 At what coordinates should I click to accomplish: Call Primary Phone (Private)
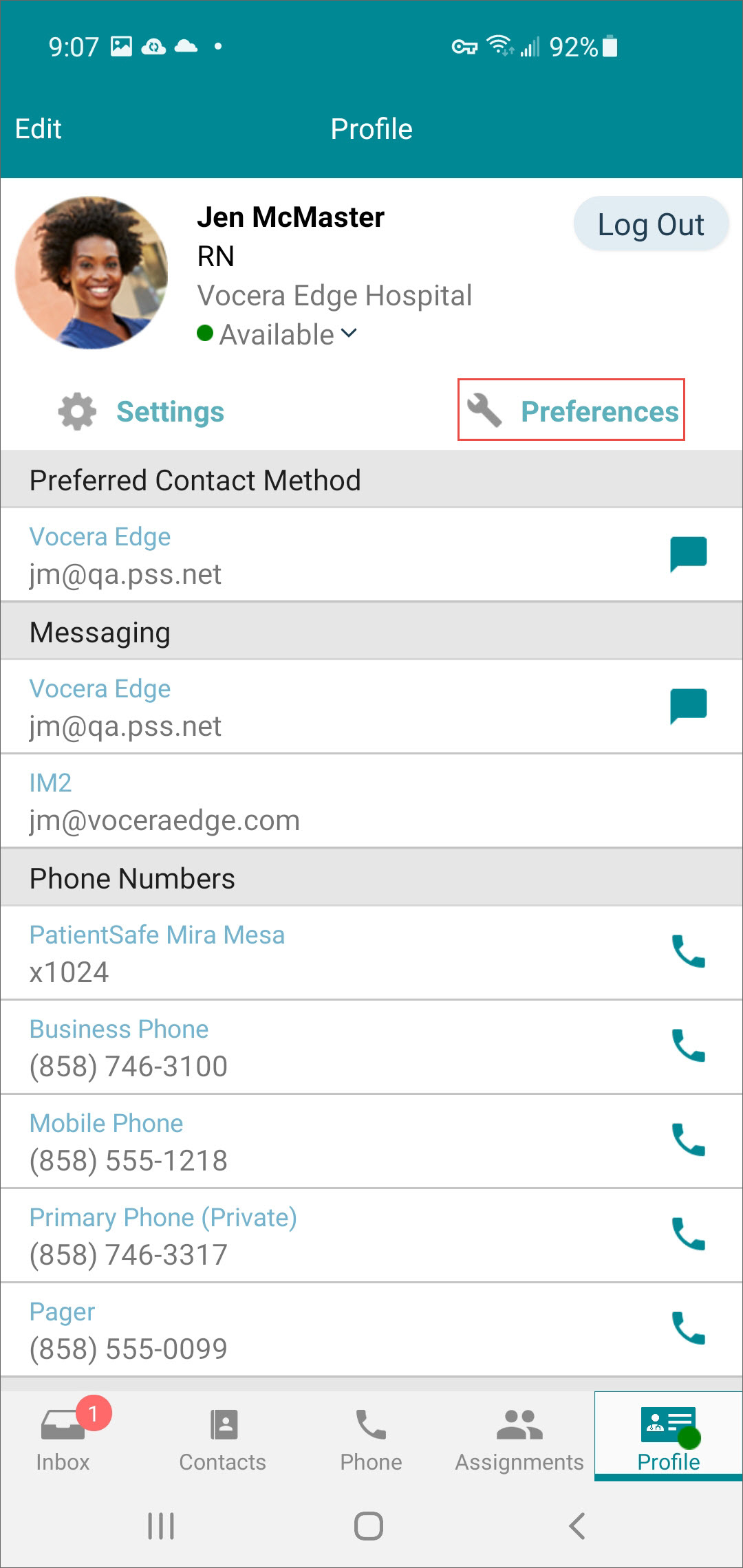[689, 1234]
